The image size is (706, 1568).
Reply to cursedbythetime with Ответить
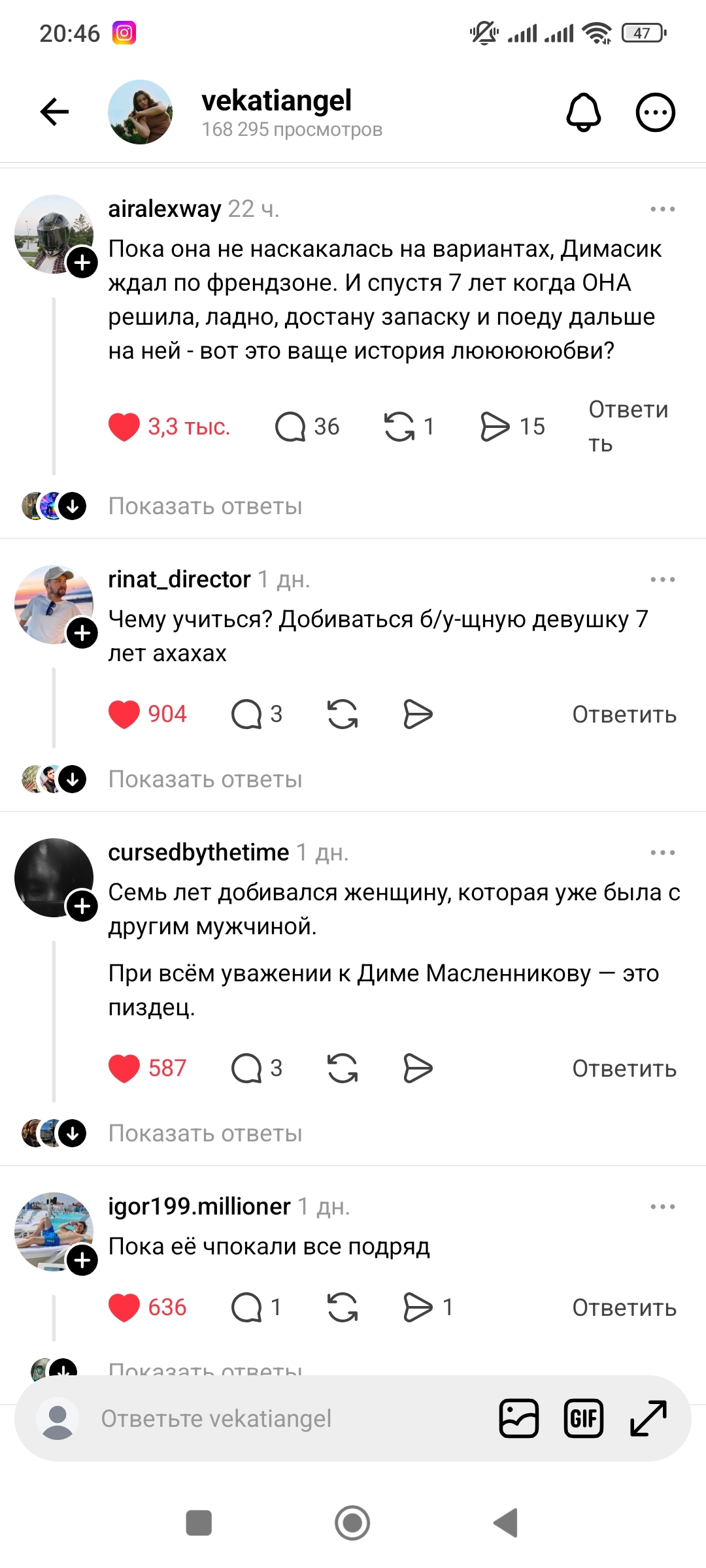tap(624, 1069)
